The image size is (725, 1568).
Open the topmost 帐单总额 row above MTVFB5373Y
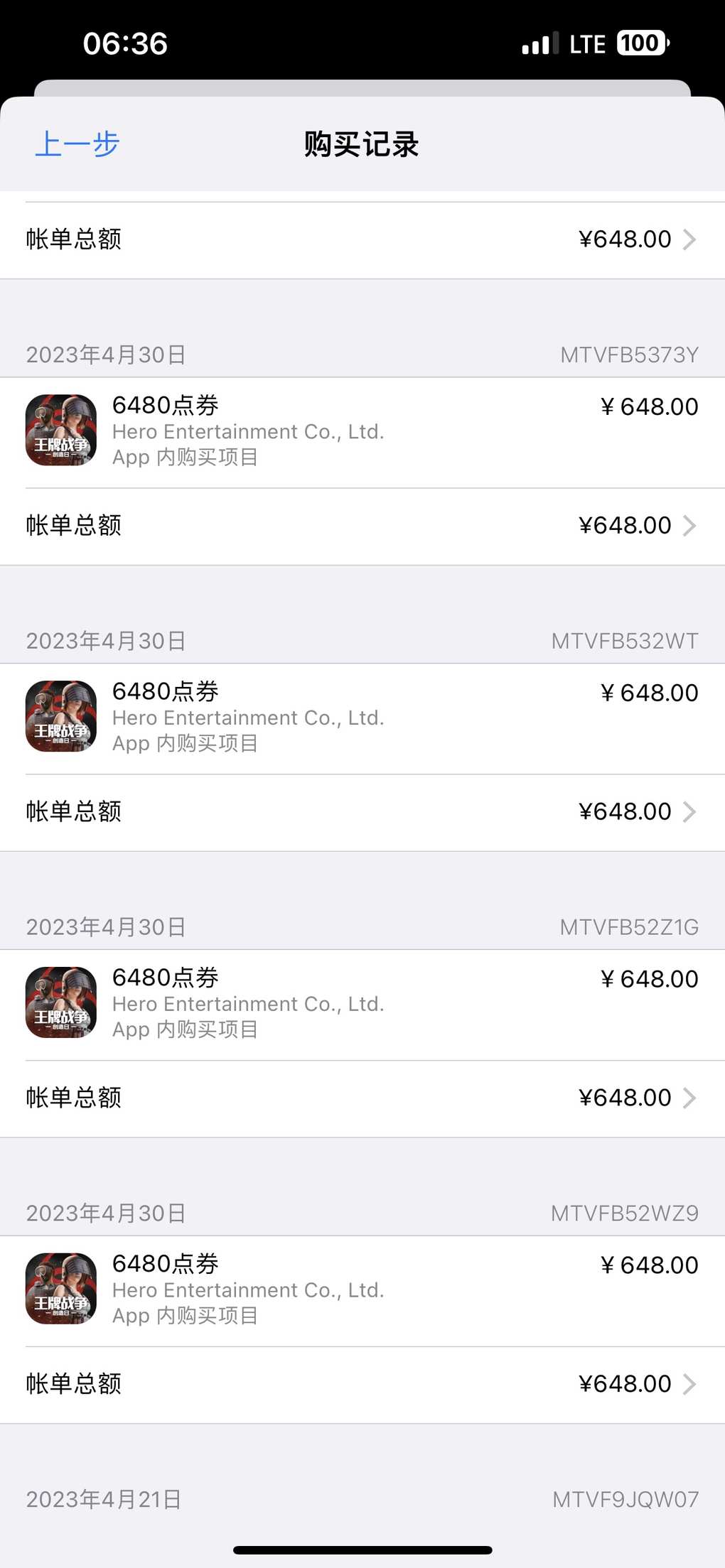pos(362,240)
